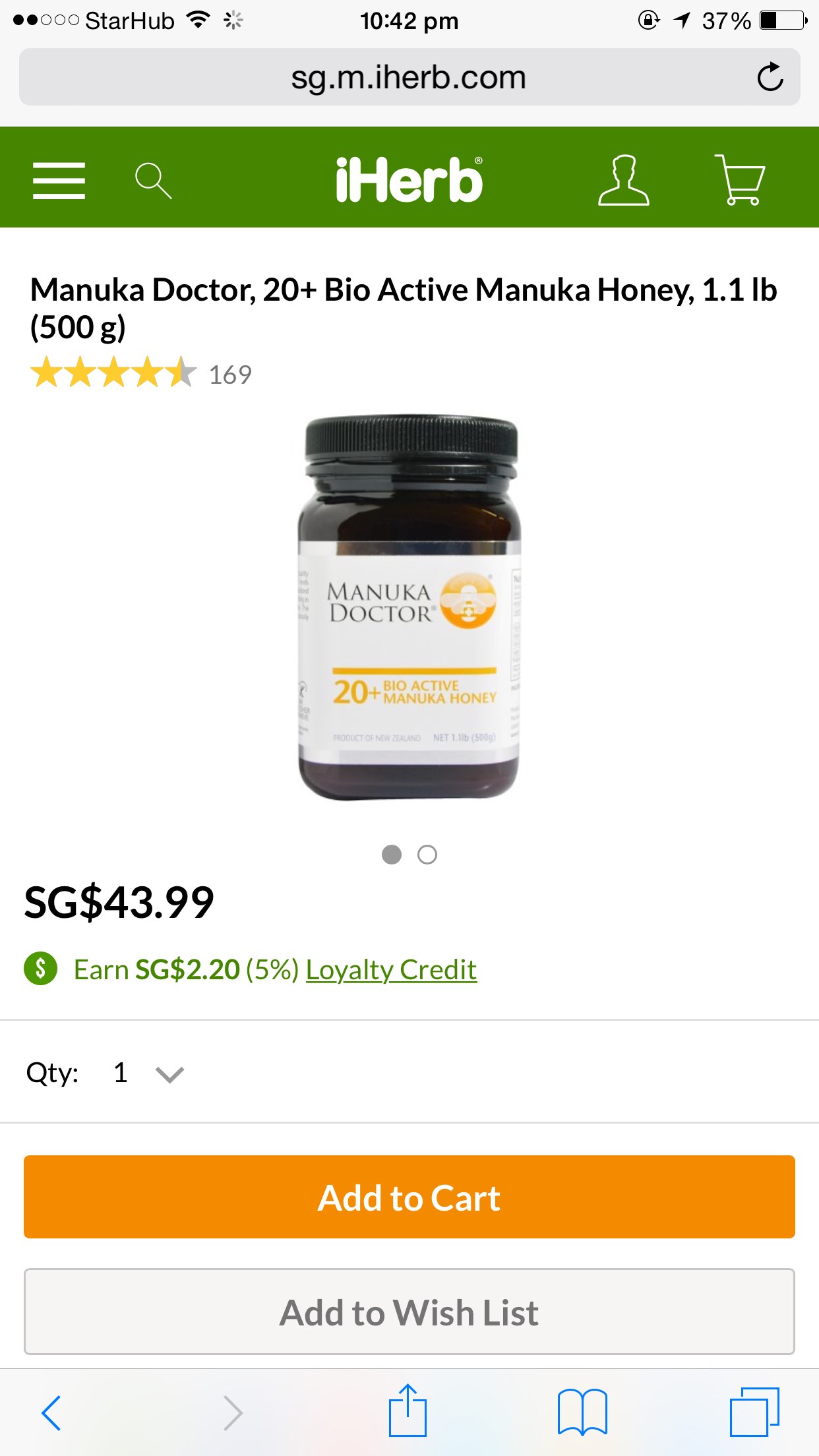Enlarge the Manuka honey product image

click(409, 607)
